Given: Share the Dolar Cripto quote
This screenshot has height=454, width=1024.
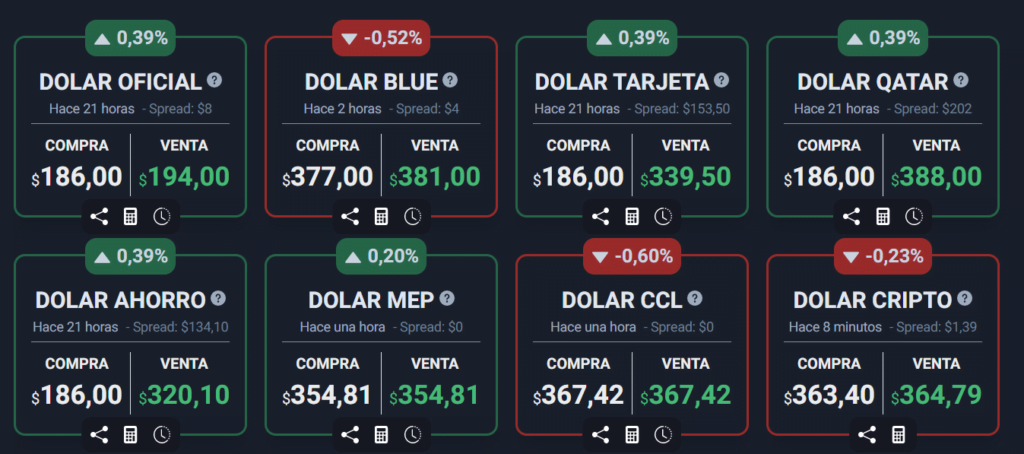Looking at the screenshot, I should coord(867,434).
